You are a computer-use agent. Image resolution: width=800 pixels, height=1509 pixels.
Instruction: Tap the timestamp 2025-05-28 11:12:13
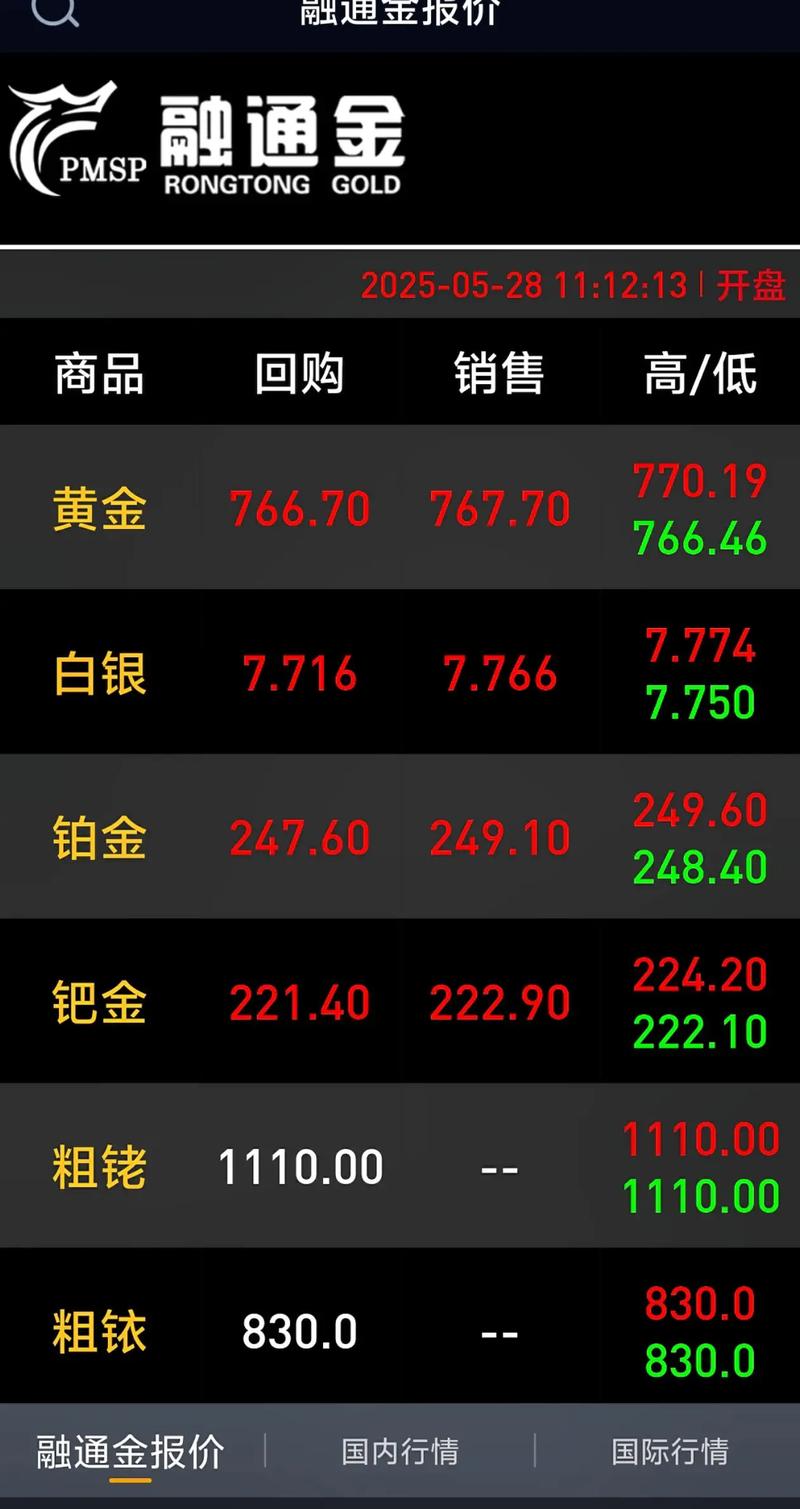coord(525,286)
